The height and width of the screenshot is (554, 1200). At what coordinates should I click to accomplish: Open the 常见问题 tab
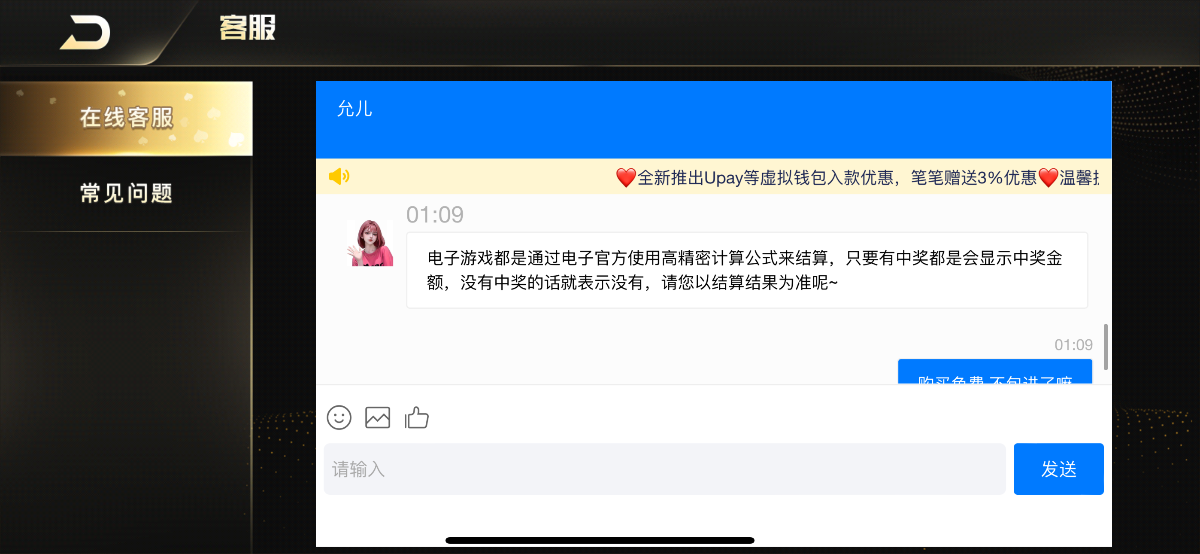126,193
